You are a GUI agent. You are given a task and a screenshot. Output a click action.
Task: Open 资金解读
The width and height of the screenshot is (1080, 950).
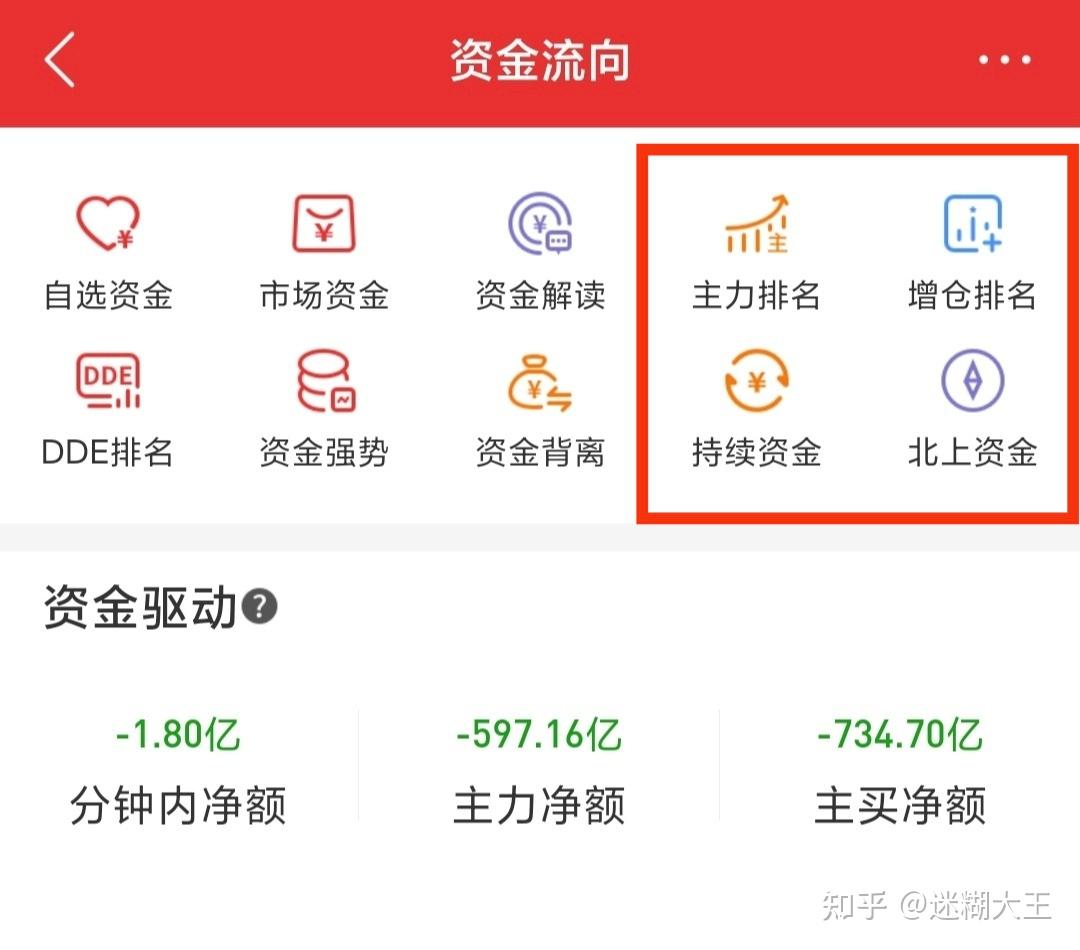pyautogui.click(x=540, y=252)
